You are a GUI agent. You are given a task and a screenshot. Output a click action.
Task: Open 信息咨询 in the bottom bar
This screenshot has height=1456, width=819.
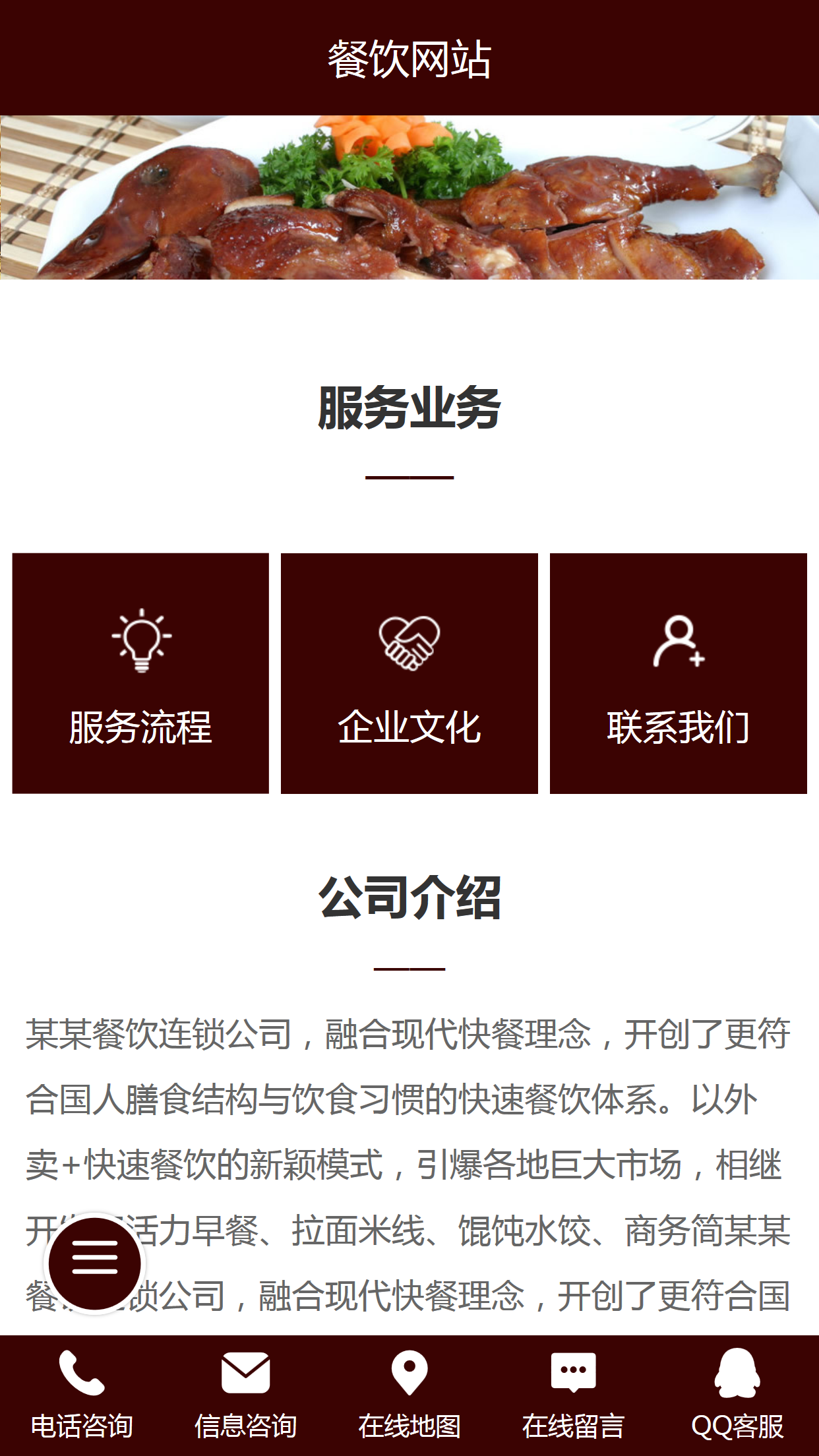[245, 1395]
